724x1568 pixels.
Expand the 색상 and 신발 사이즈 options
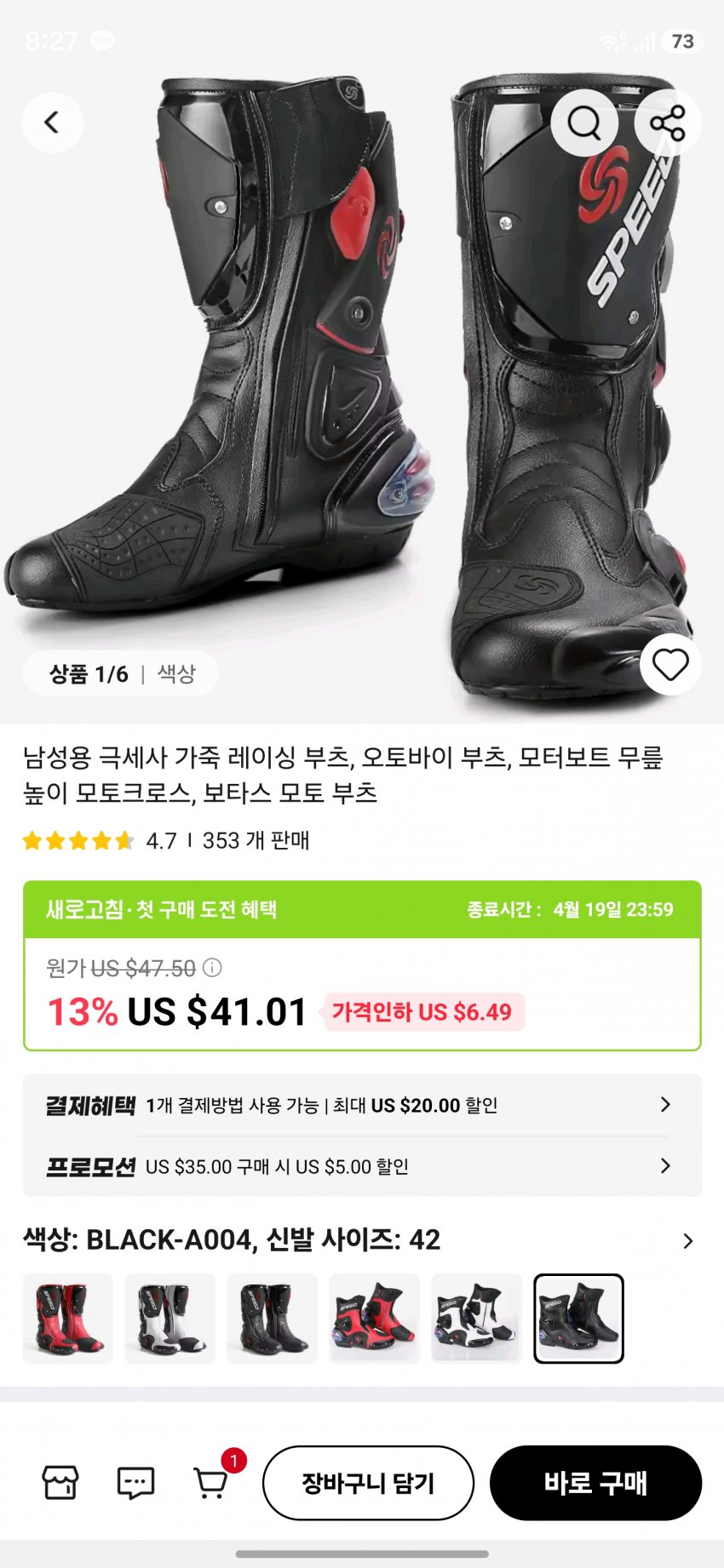(x=687, y=1241)
